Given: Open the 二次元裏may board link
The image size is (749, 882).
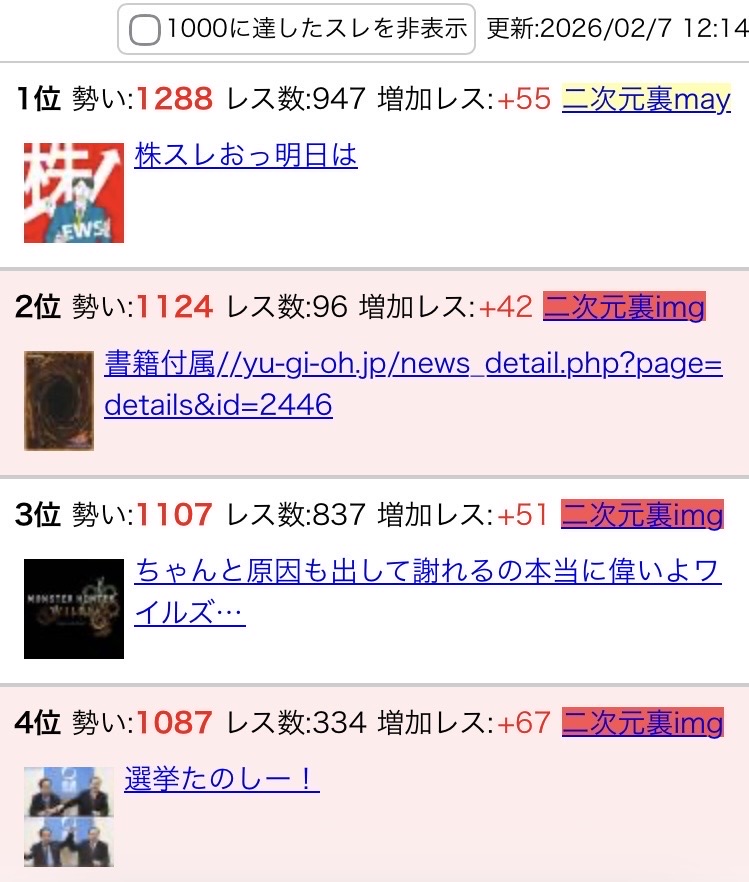Looking at the screenshot, I should click(x=646, y=98).
